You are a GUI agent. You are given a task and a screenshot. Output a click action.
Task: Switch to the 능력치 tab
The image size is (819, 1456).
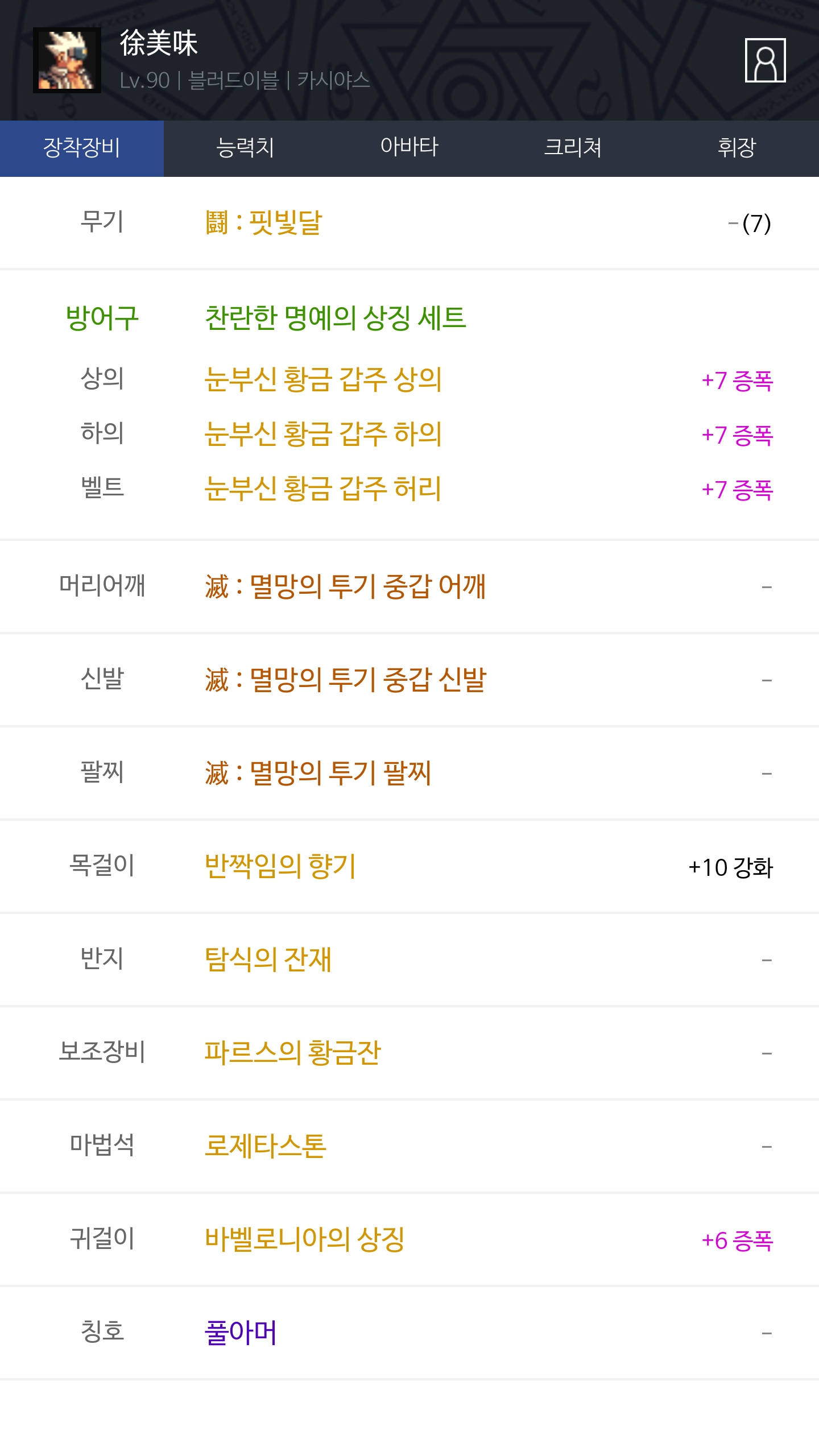coord(246,148)
